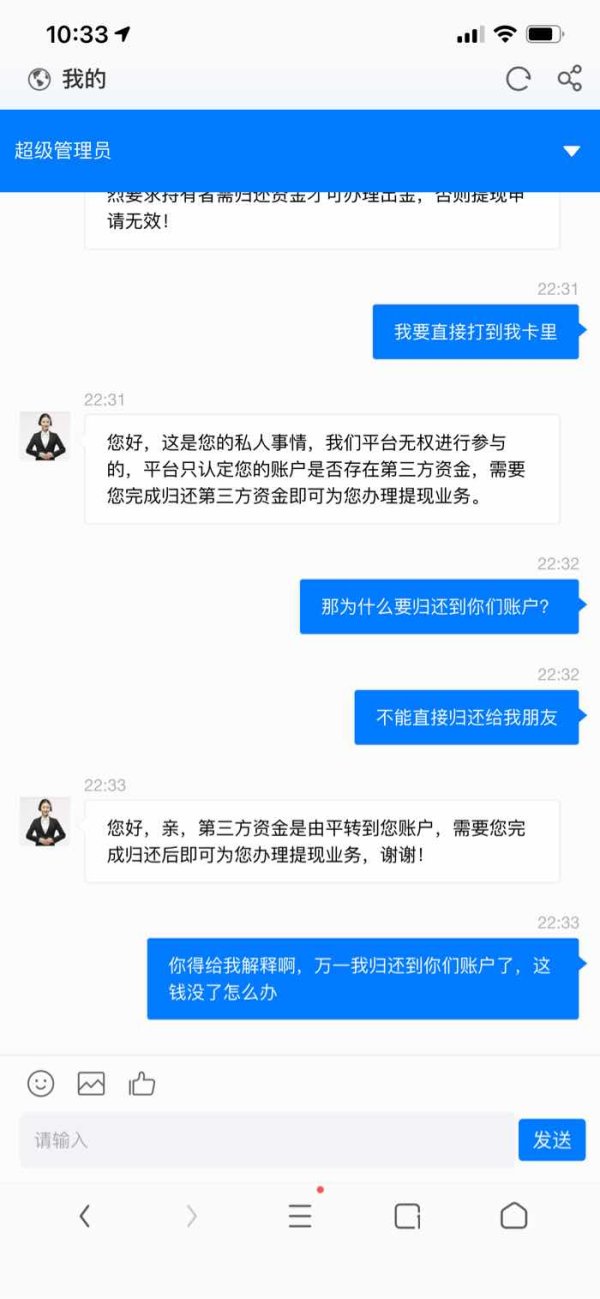The width and height of the screenshot is (600, 1299).
Task: Attach a picture with the image icon
Action: (91, 1083)
